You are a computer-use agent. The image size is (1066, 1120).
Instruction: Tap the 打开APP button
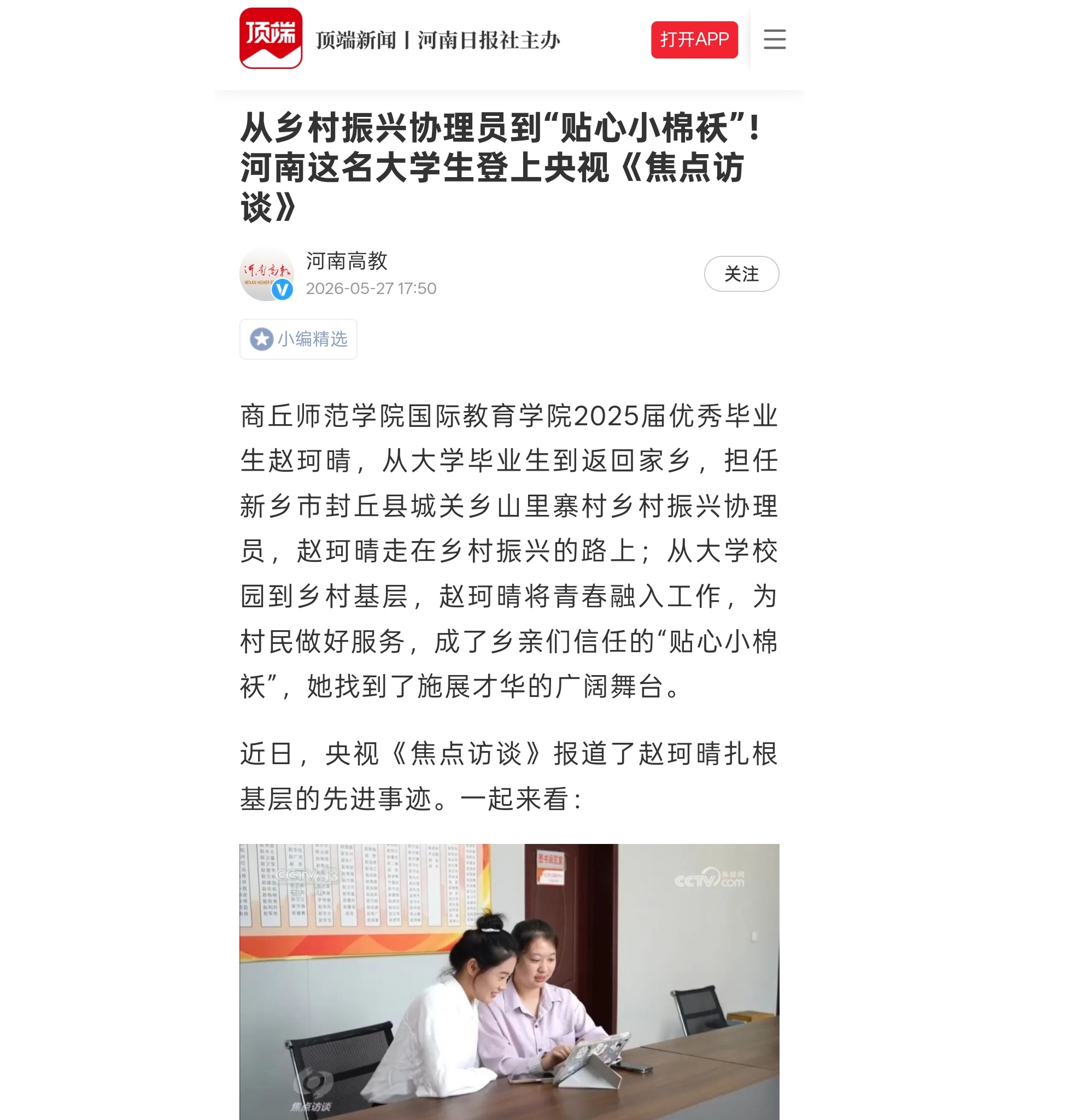[x=694, y=40]
